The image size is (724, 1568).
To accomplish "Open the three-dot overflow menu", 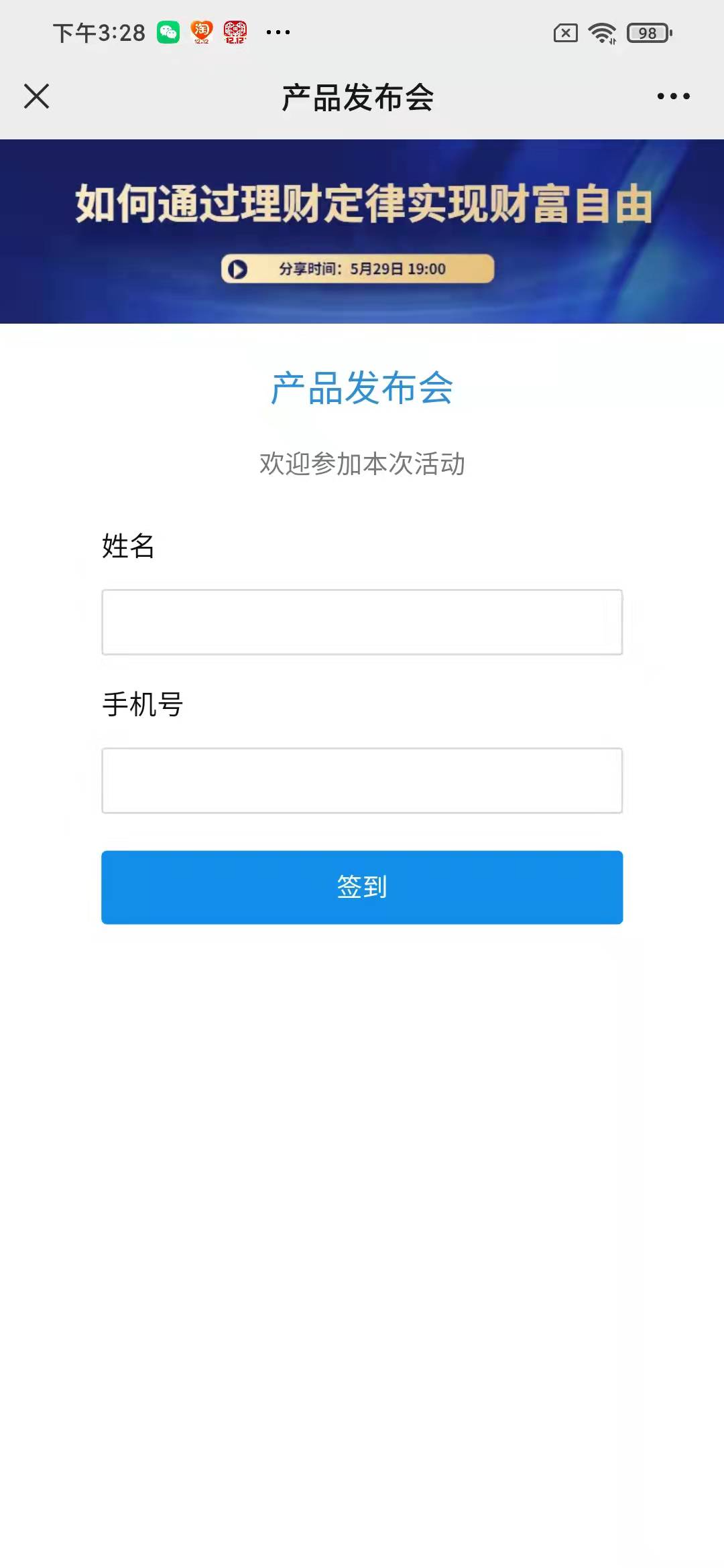I will click(x=673, y=96).
